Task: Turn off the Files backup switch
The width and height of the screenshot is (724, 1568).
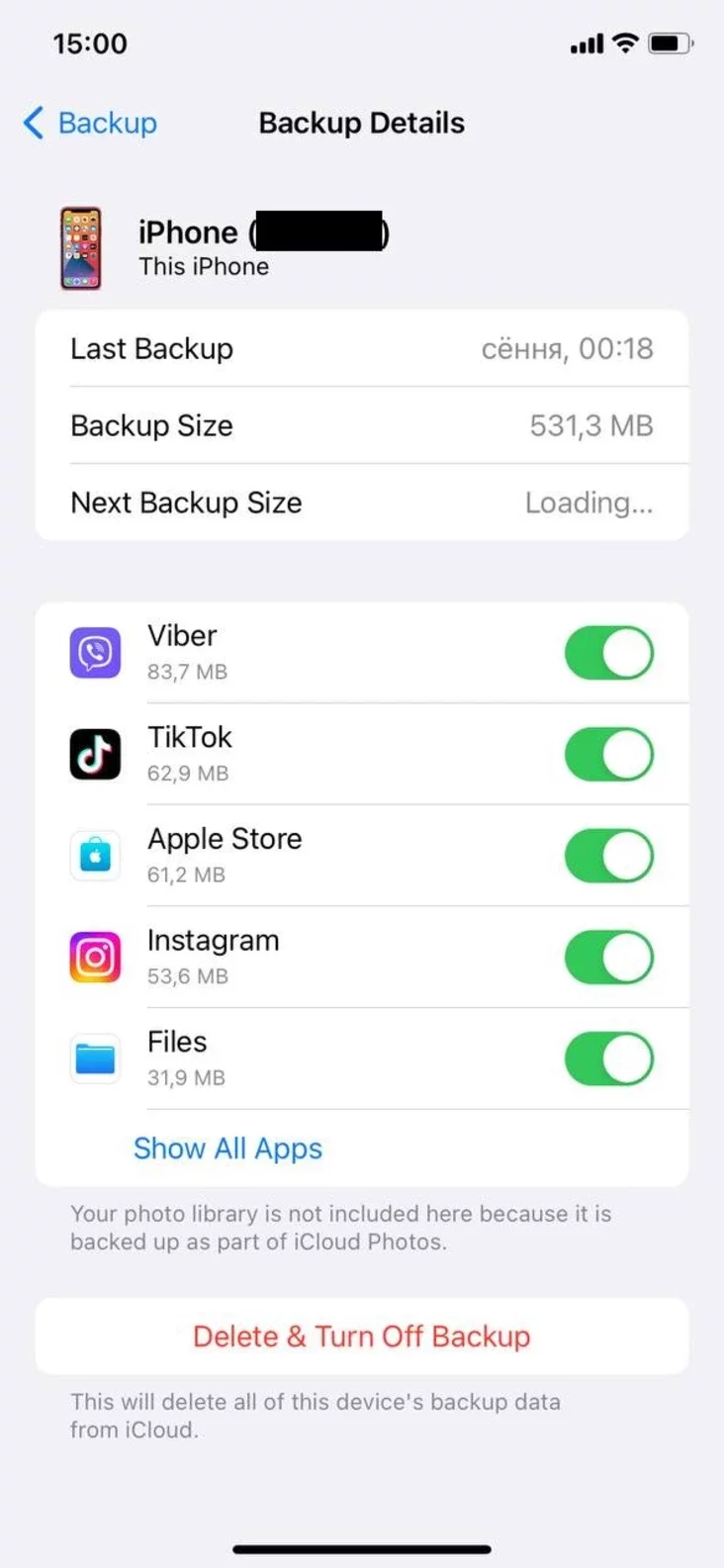Action: pos(609,1059)
